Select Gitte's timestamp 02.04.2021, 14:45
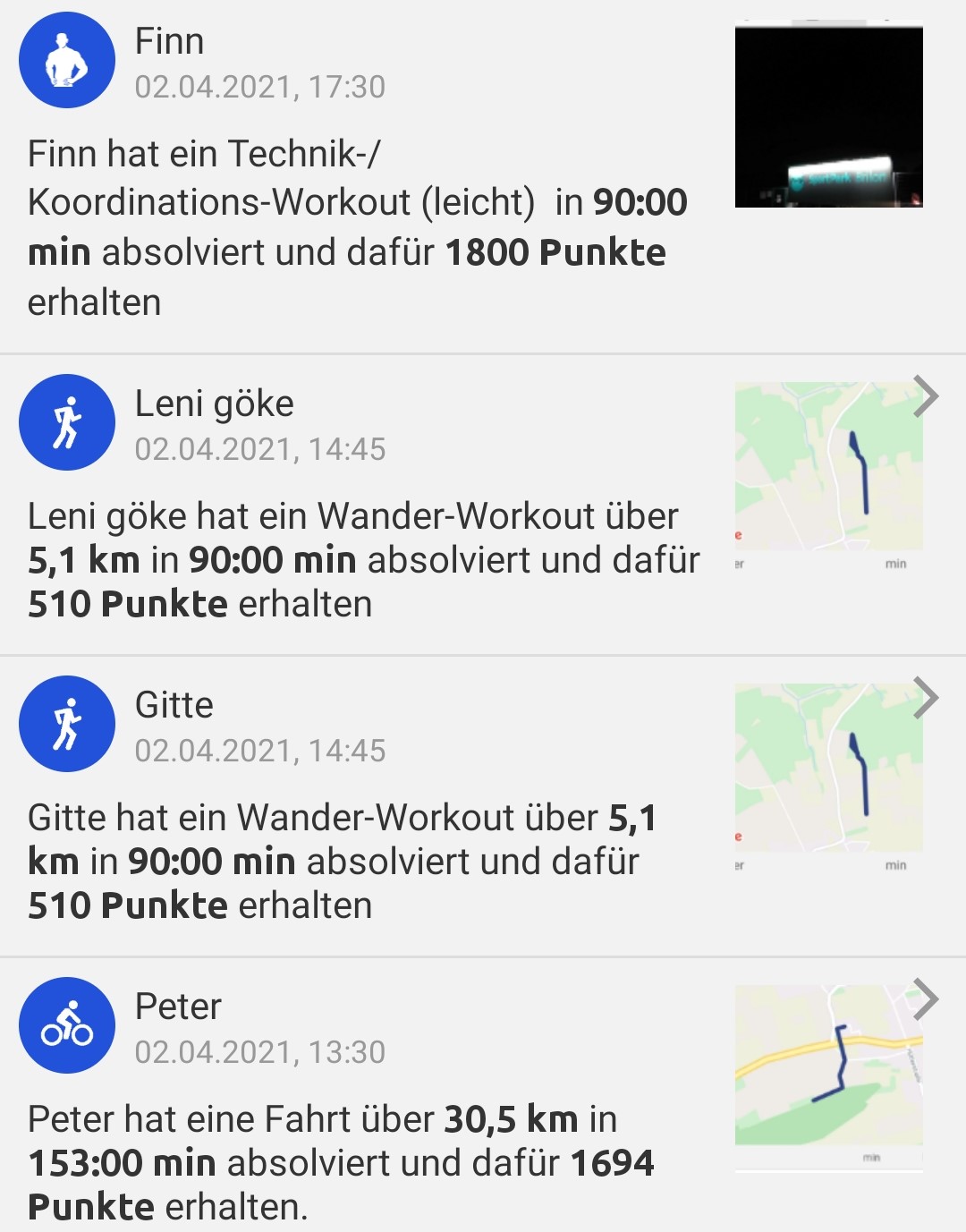The width and height of the screenshot is (966, 1232). click(x=259, y=752)
